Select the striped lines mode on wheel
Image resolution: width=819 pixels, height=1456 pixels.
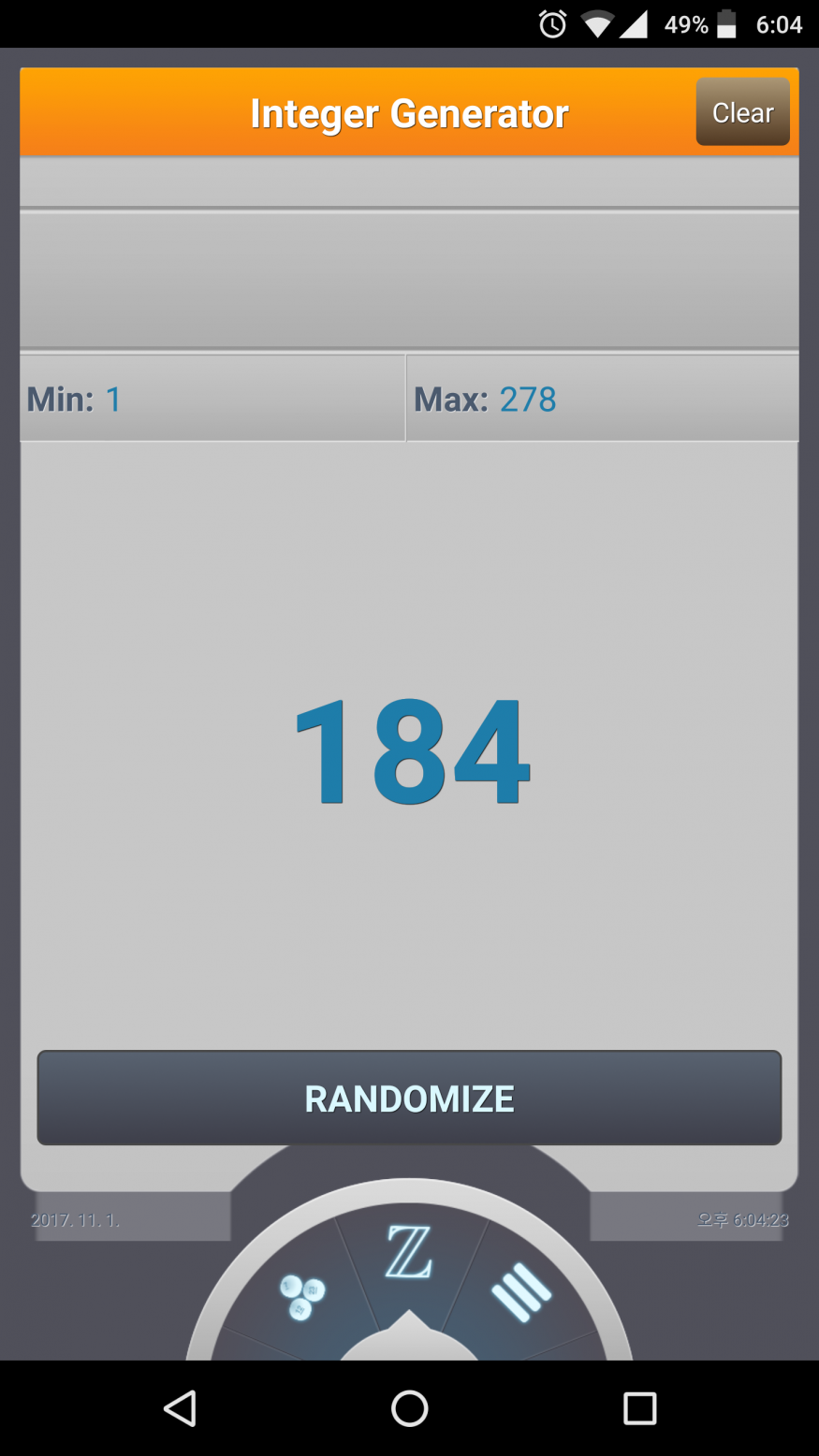[x=520, y=1293]
